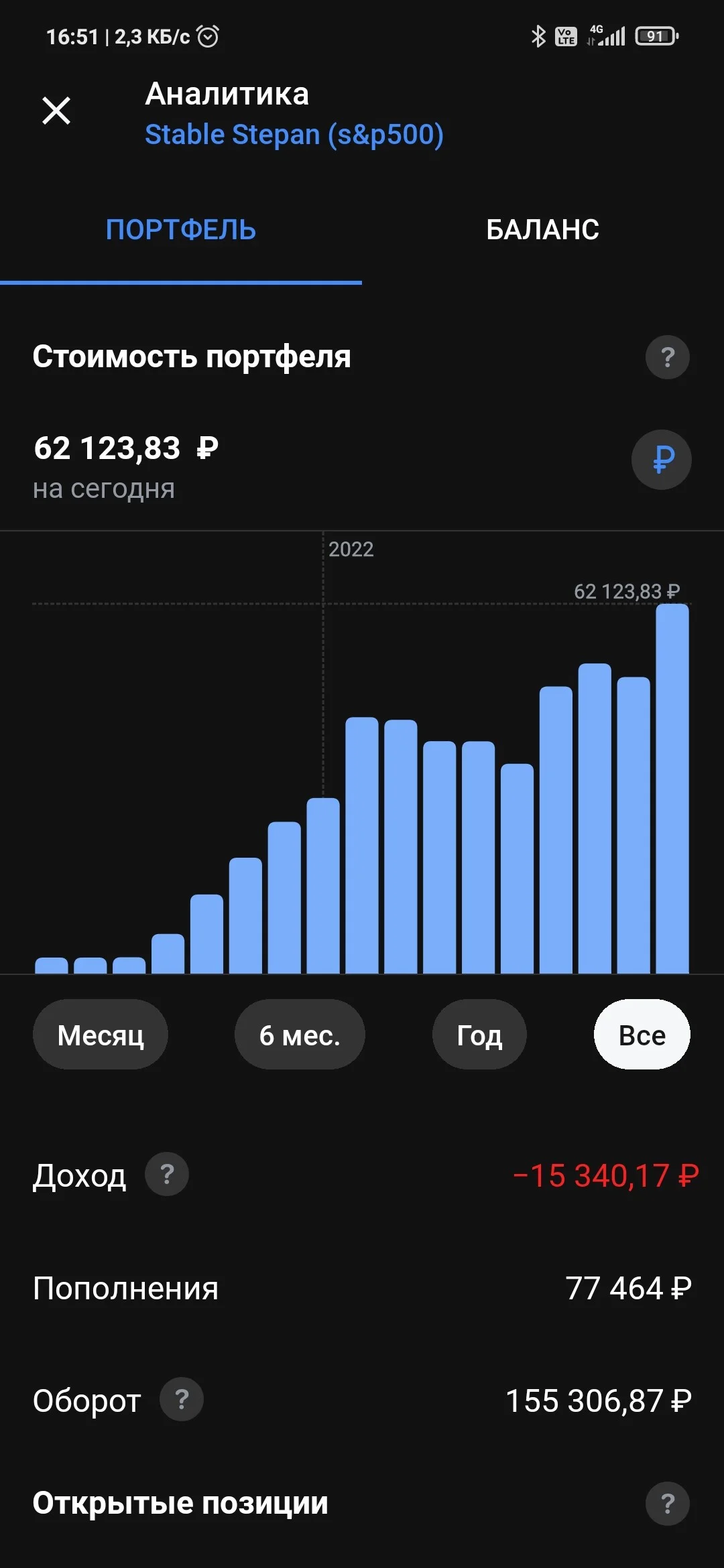
Task: Show the Оборот help hint
Action: 182,1399
